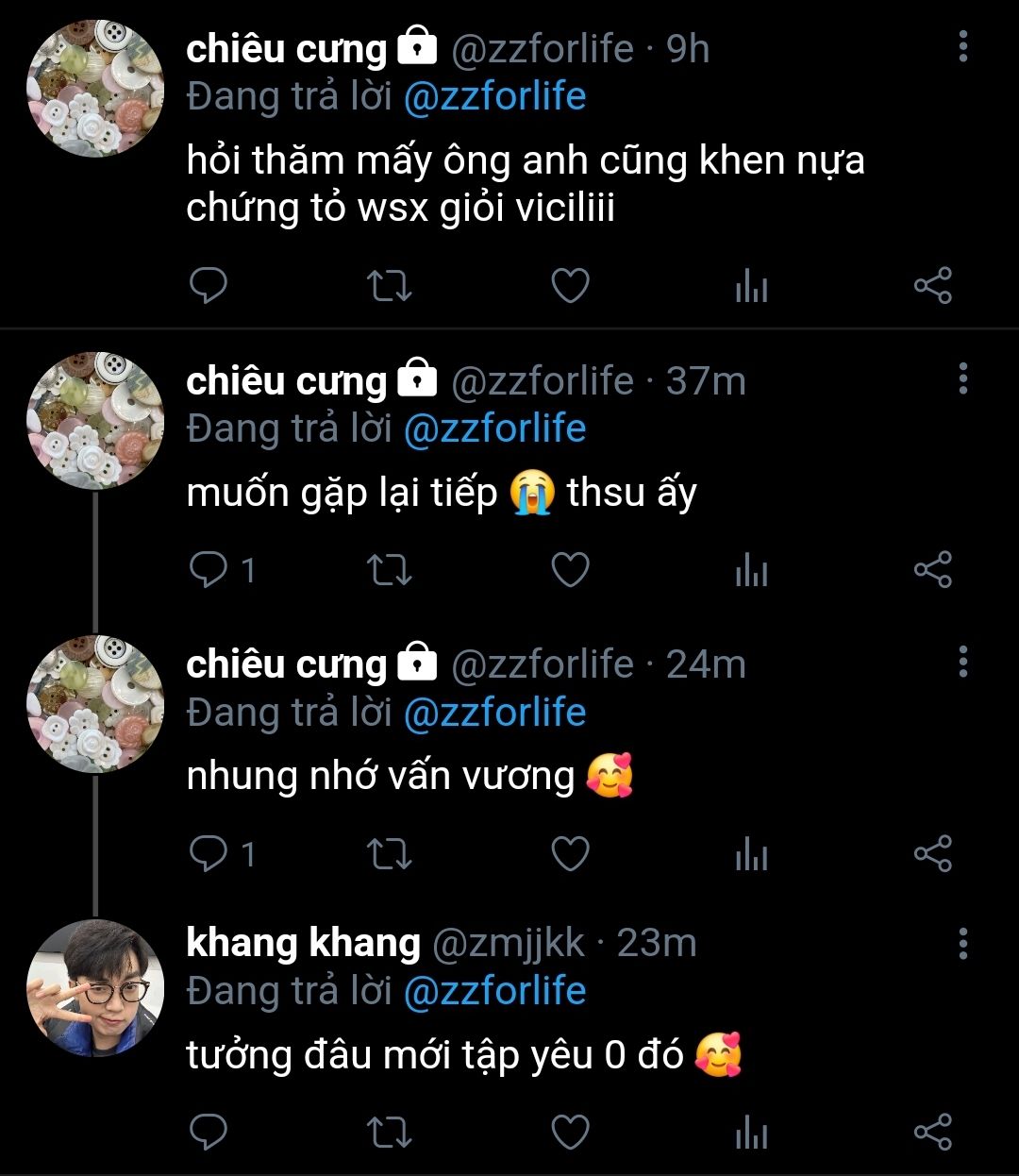Retweet the 9h post 'hỏi thăm mấy ông anh'
Image resolution: width=1019 pixels, height=1176 pixels.
389,286
